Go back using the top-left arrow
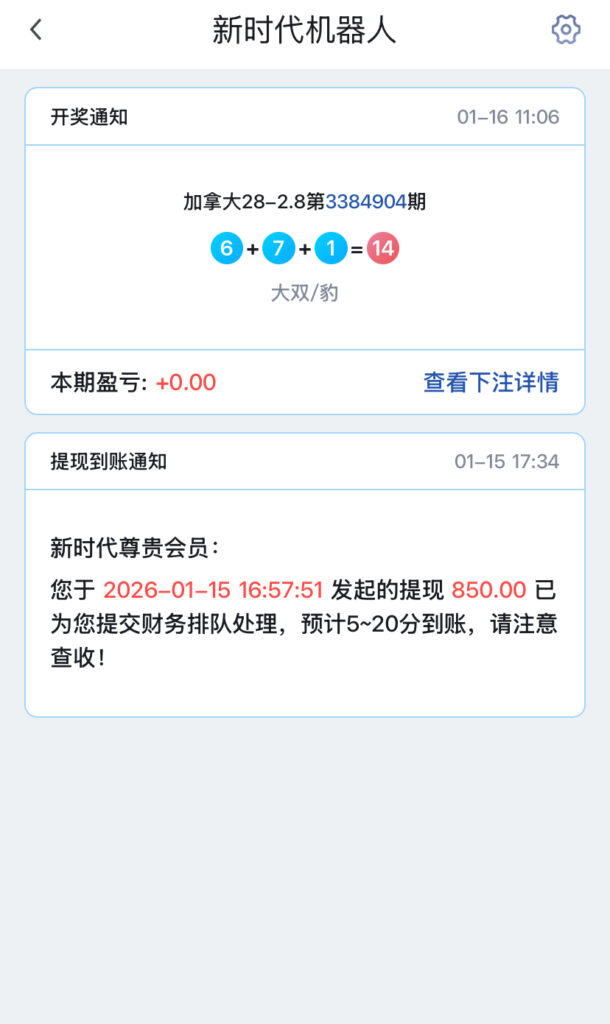Viewport: 610px width, 1024px height. (x=36, y=30)
